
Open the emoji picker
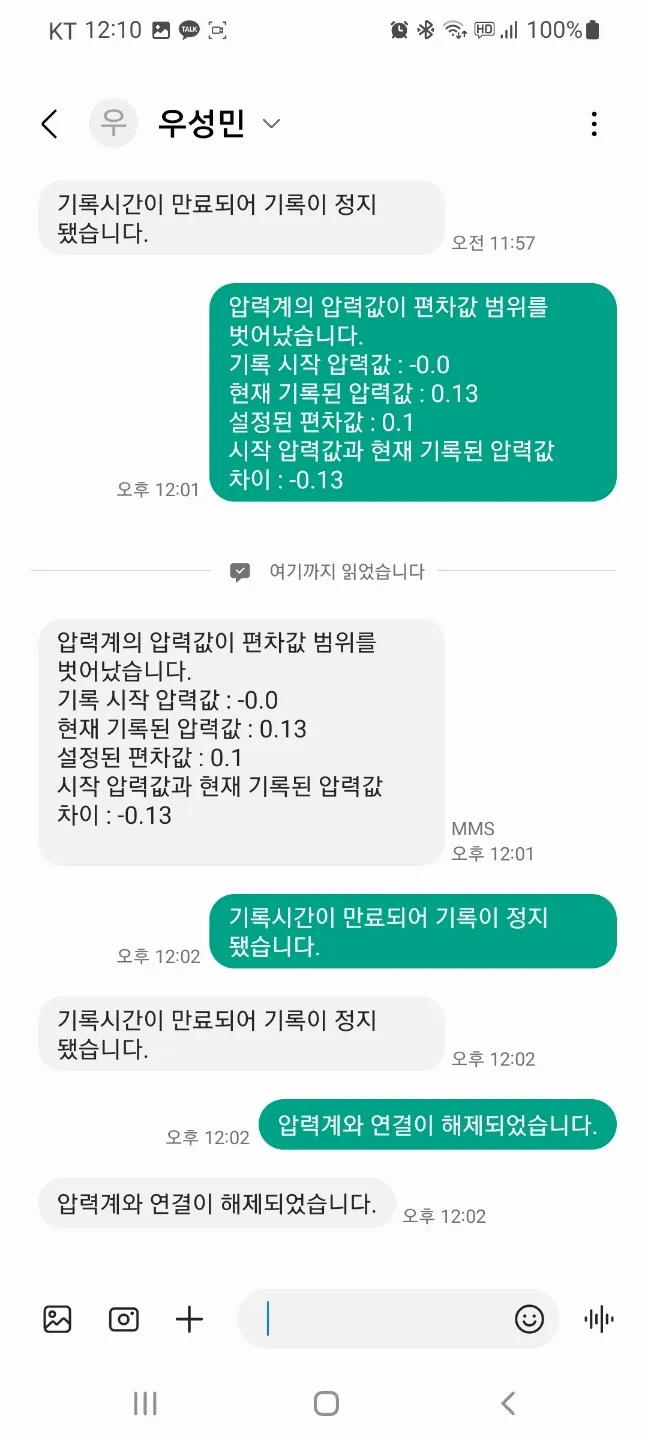coord(529,1319)
